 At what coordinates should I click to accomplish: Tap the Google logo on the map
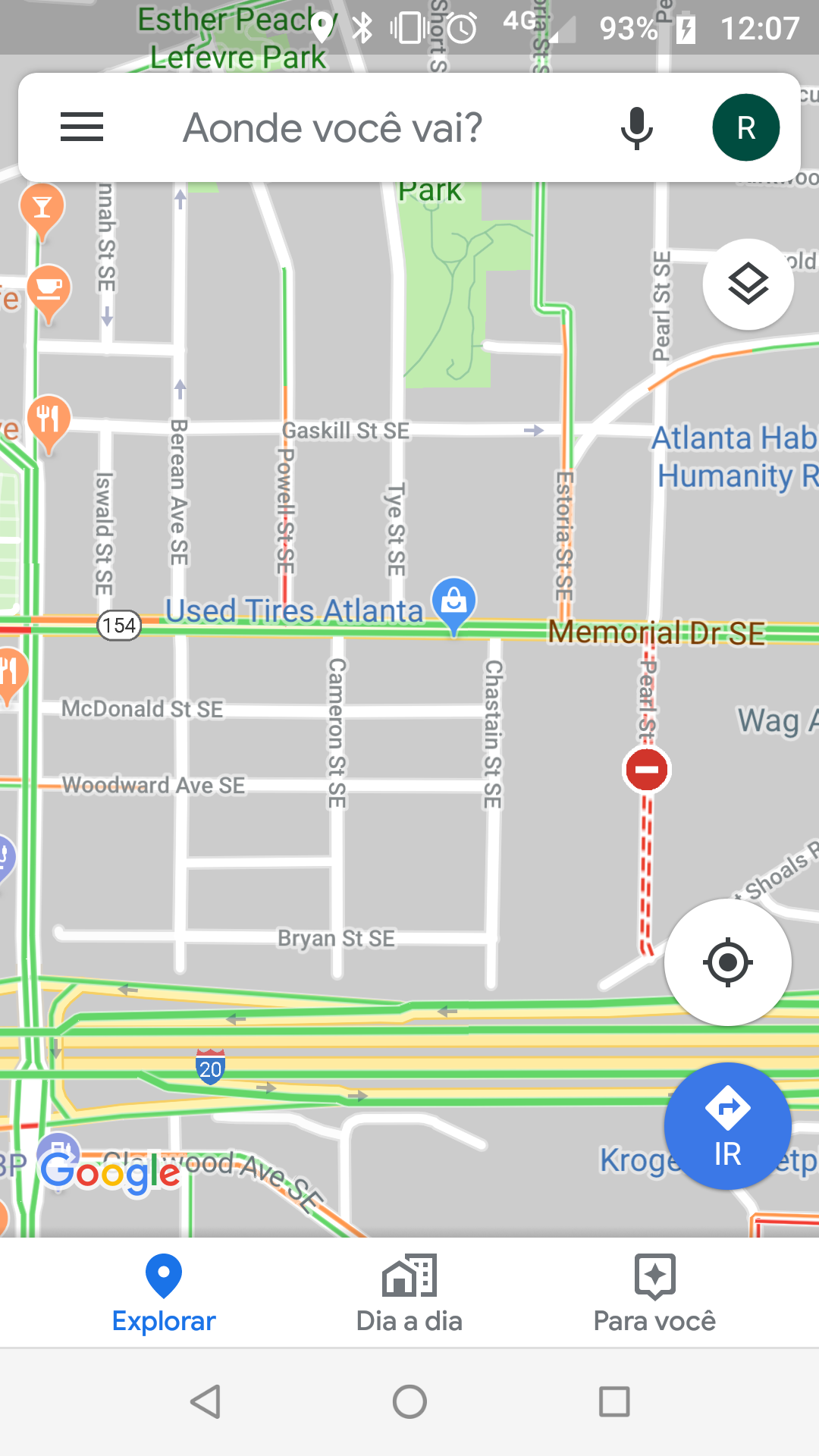pyautogui.click(x=111, y=1172)
